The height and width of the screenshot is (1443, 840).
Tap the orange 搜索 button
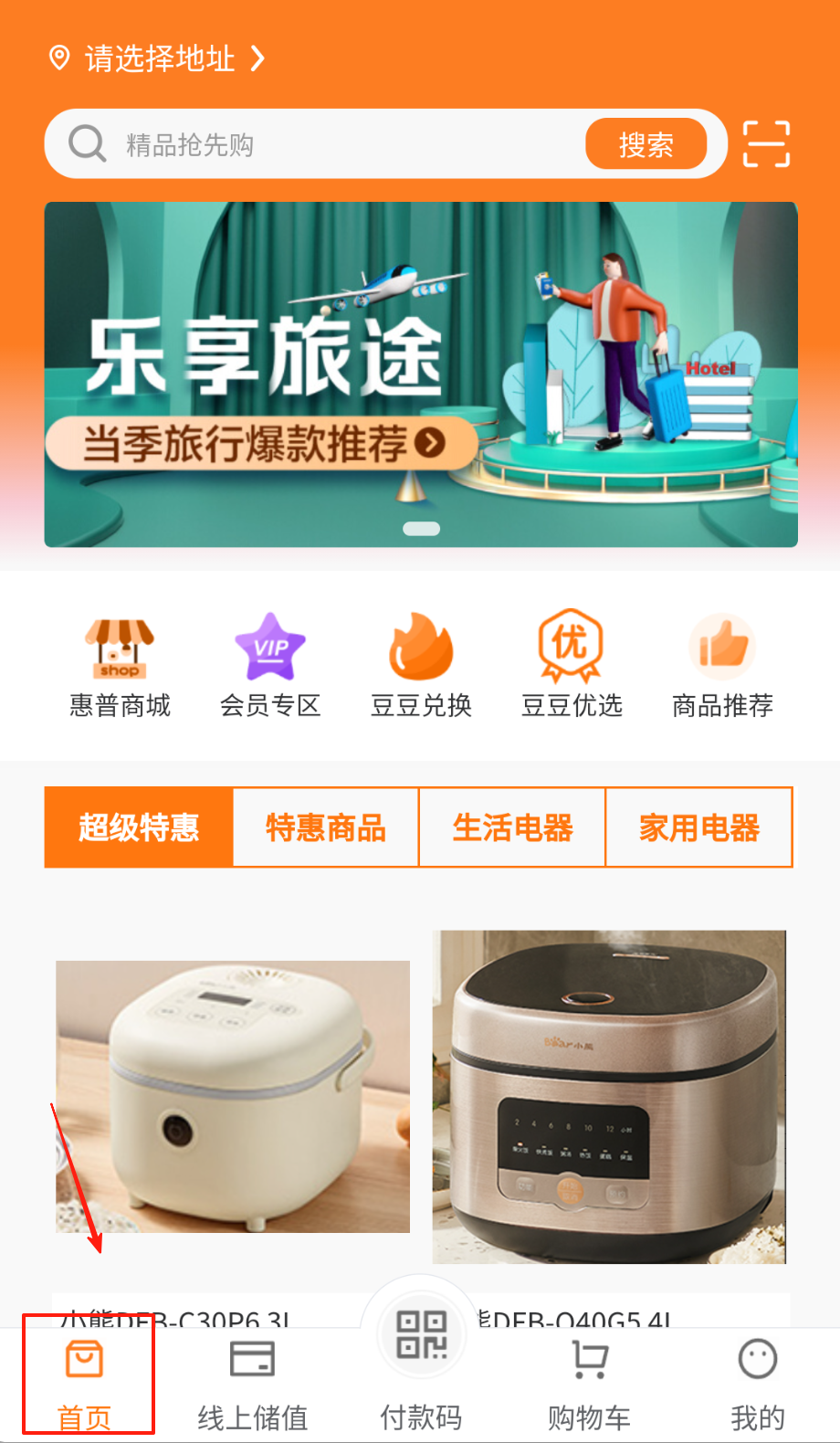point(646,144)
